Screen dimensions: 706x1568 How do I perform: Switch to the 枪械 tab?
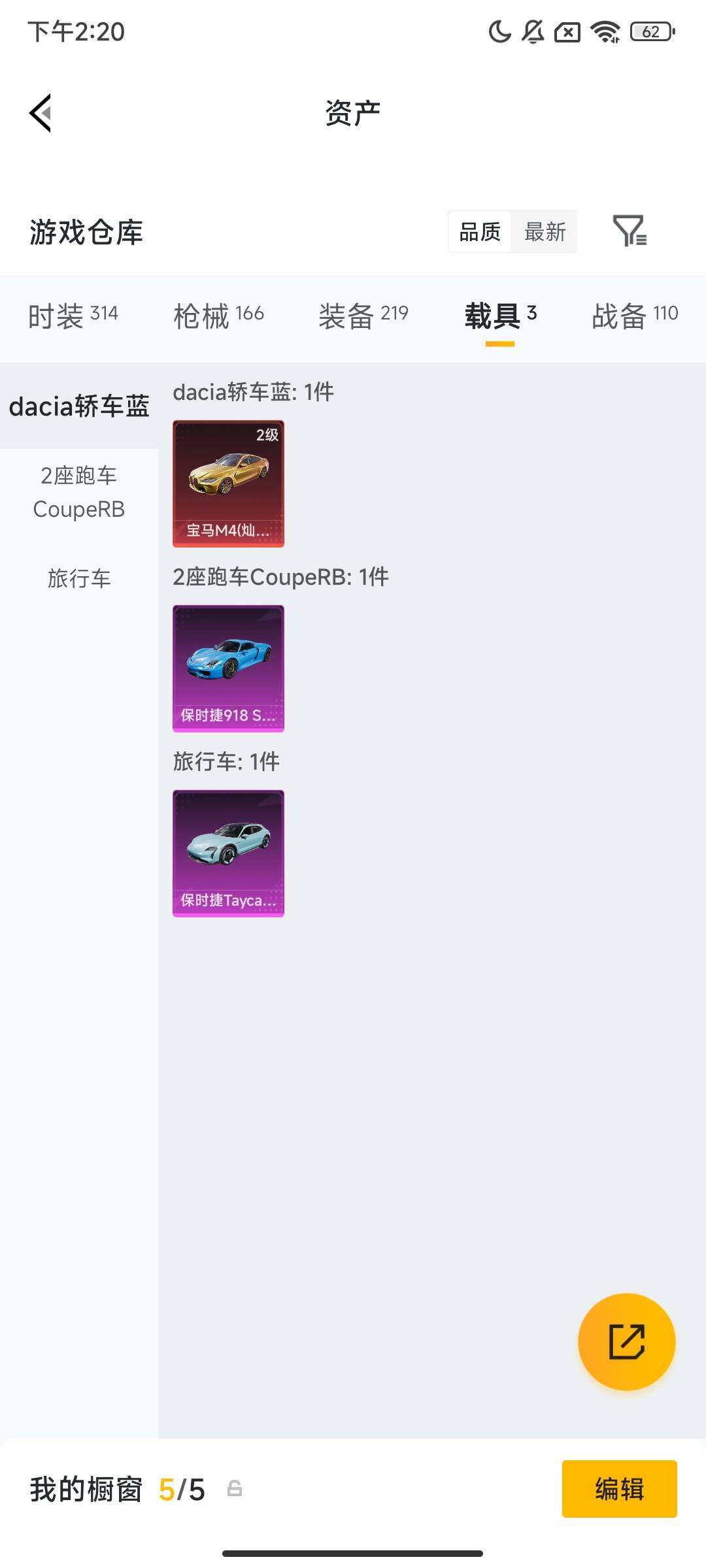218,314
